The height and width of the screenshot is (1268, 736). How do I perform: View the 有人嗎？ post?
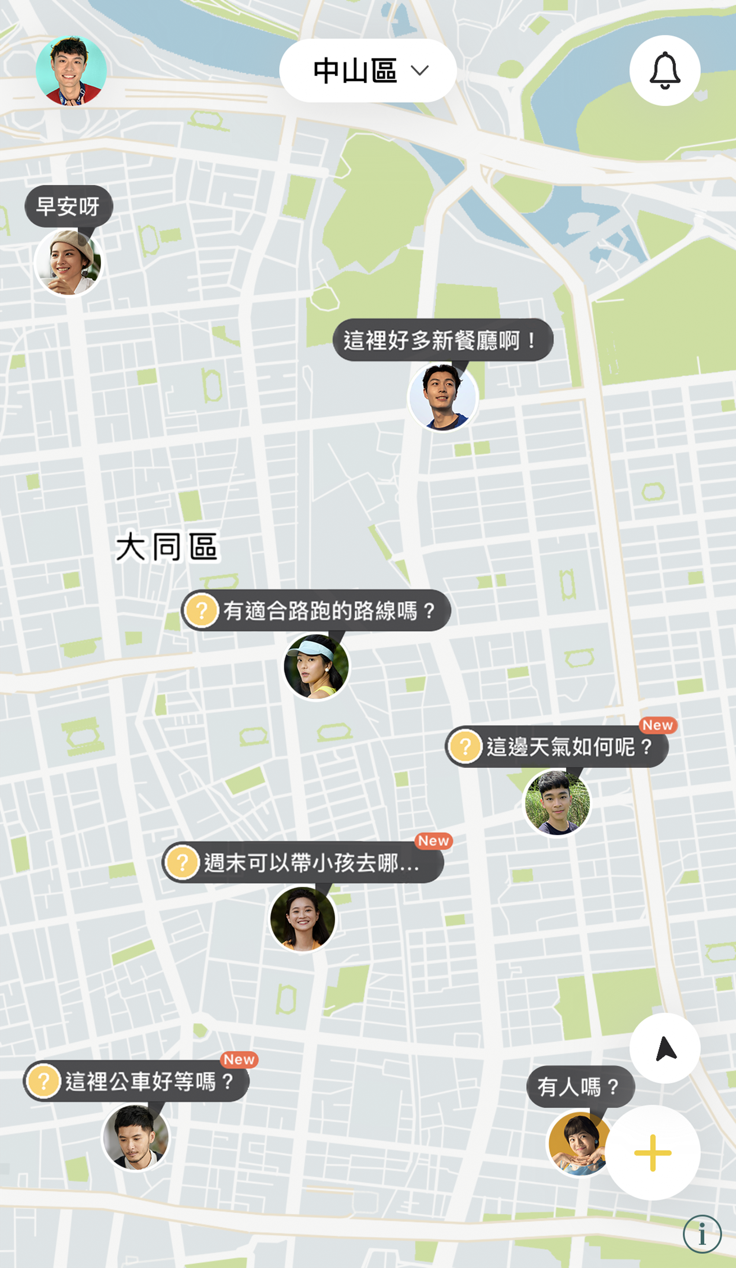point(580,1087)
